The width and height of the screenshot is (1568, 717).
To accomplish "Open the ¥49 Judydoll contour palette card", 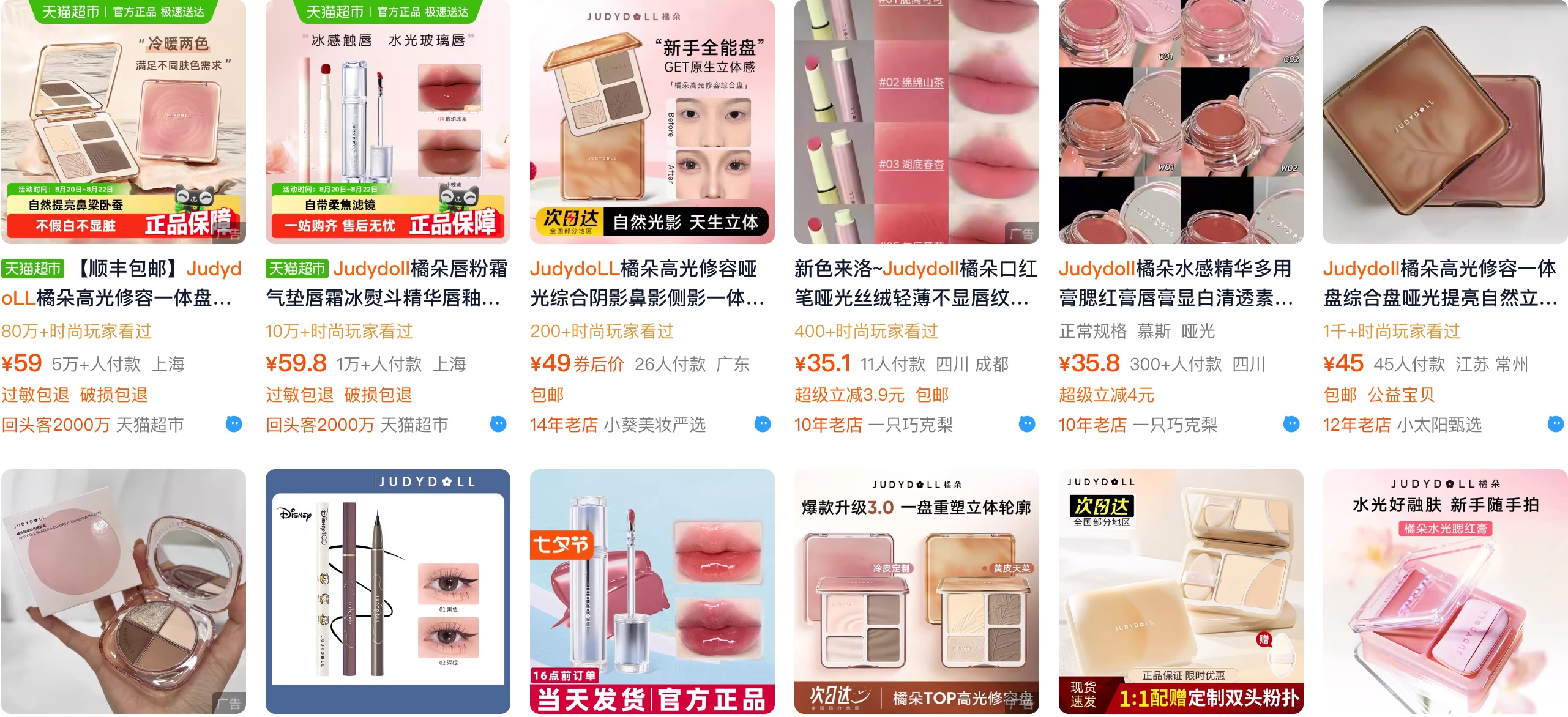I will (652, 122).
